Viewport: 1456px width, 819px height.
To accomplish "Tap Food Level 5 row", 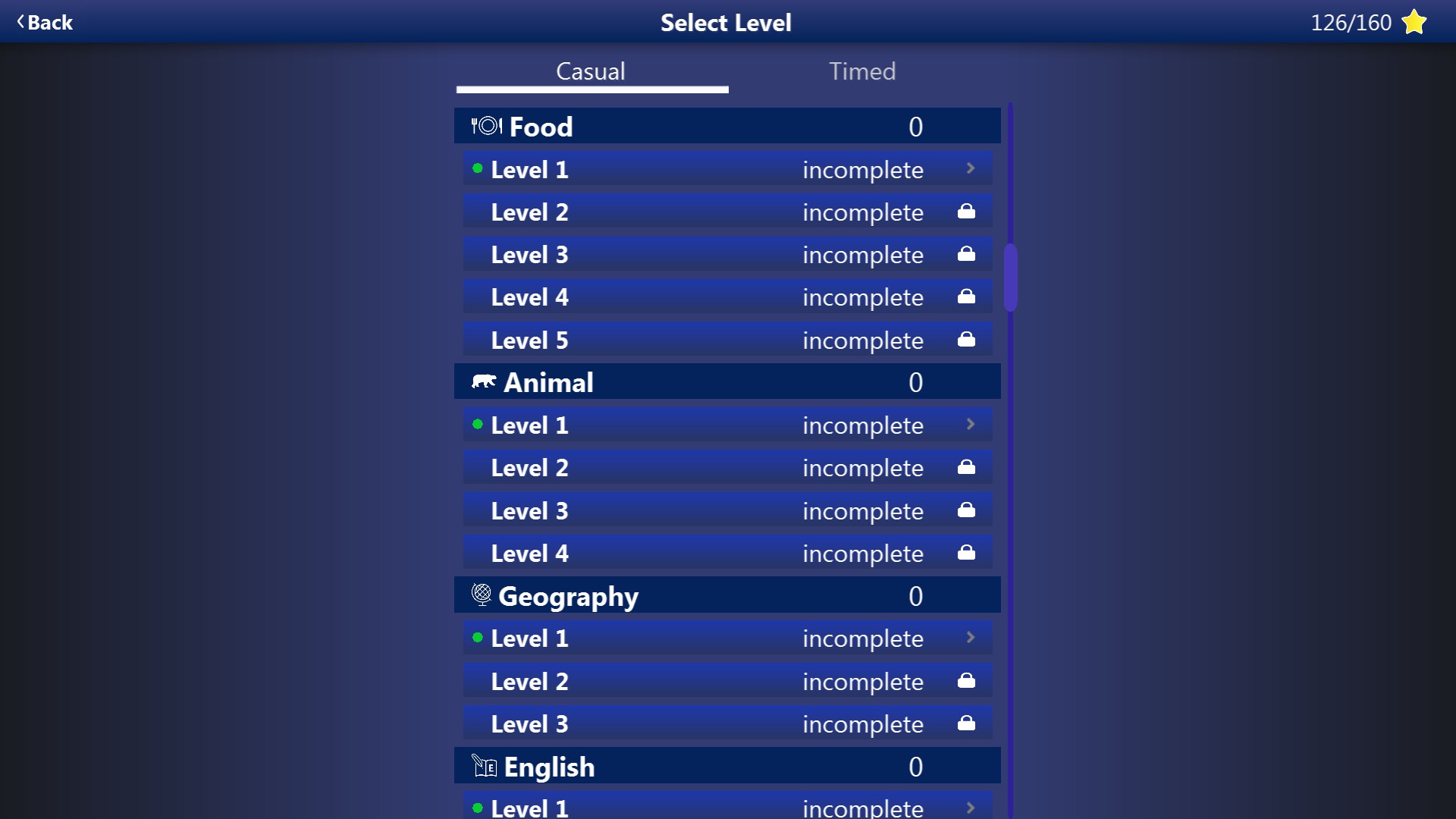I will pos(726,340).
